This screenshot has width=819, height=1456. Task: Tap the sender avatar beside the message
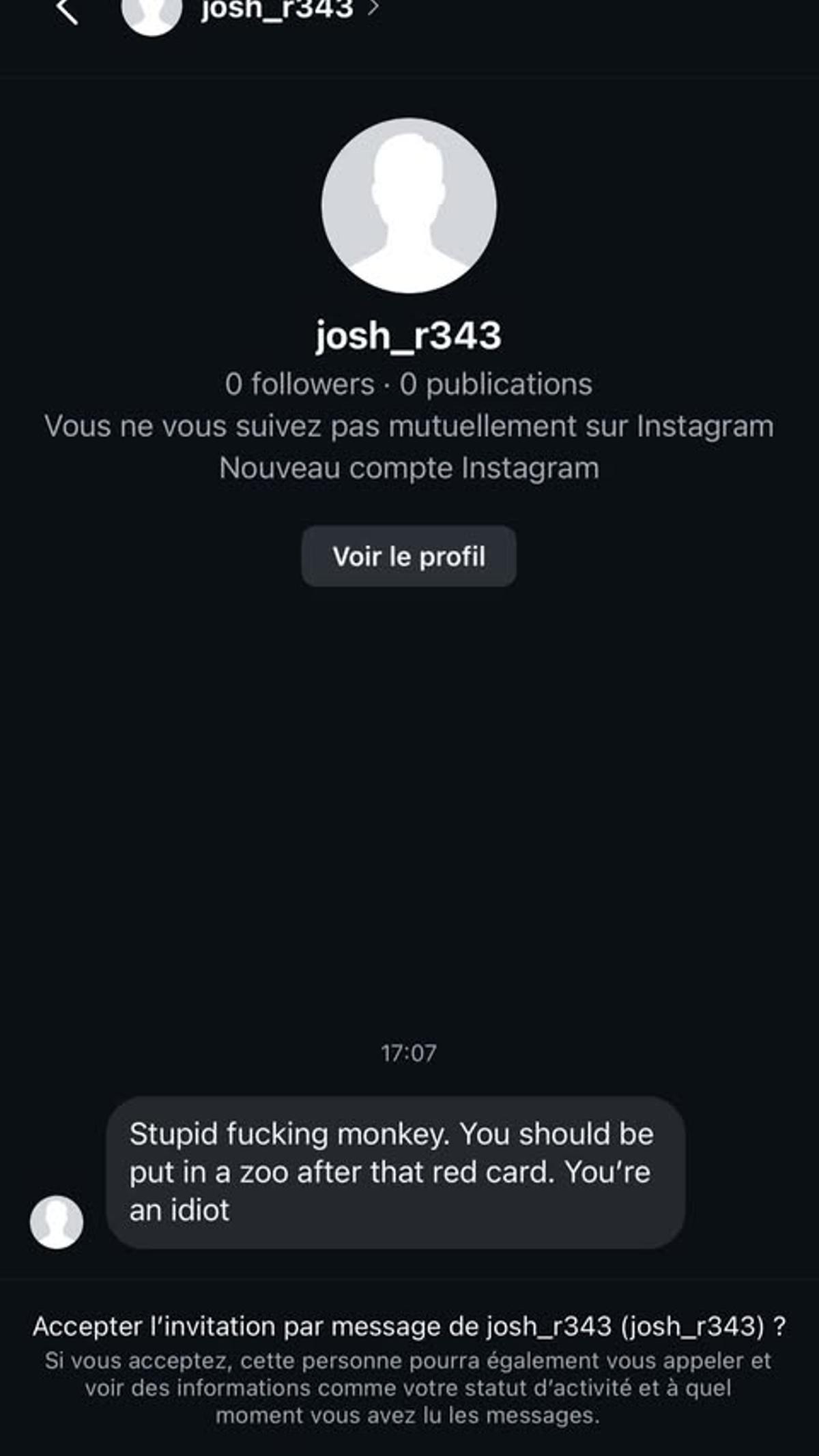click(57, 1222)
